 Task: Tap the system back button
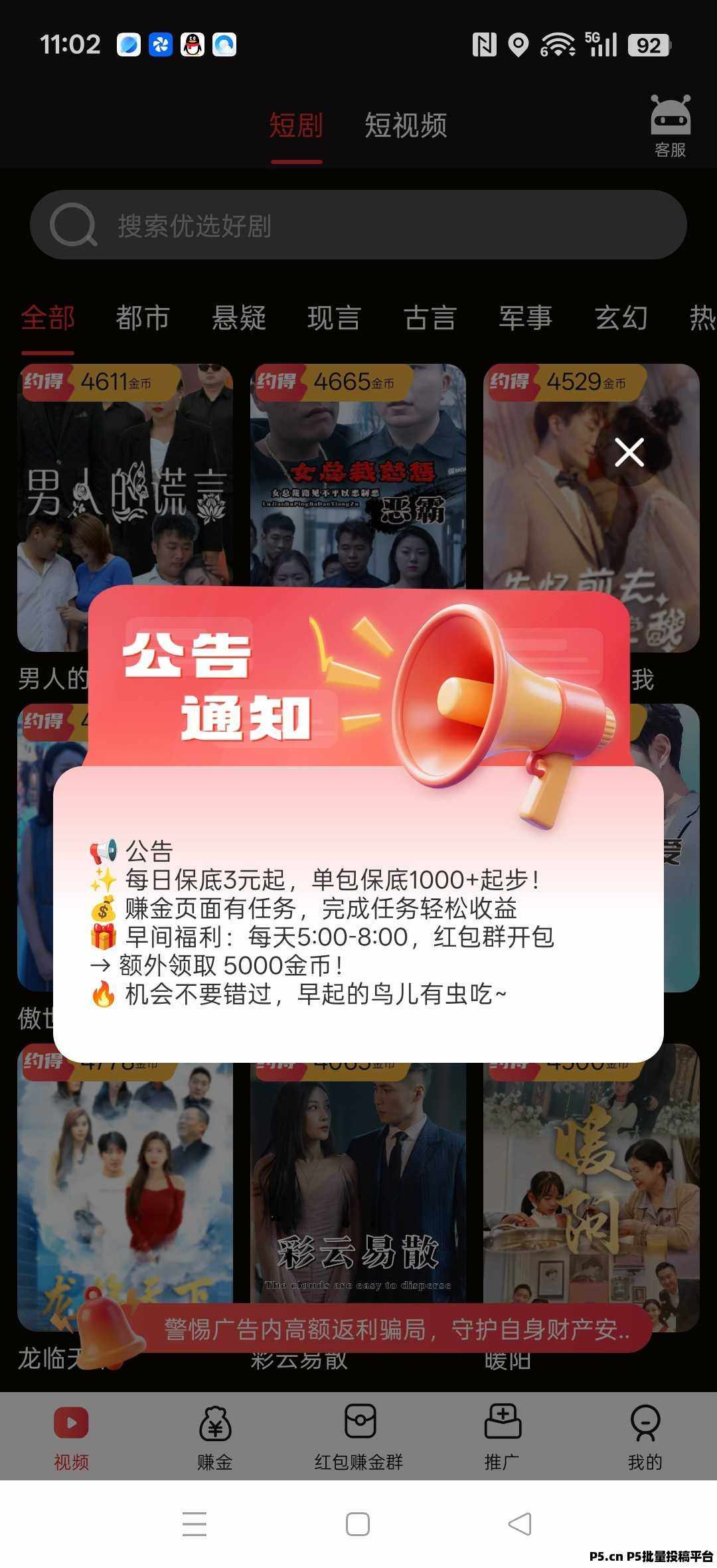click(x=520, y=1524)
